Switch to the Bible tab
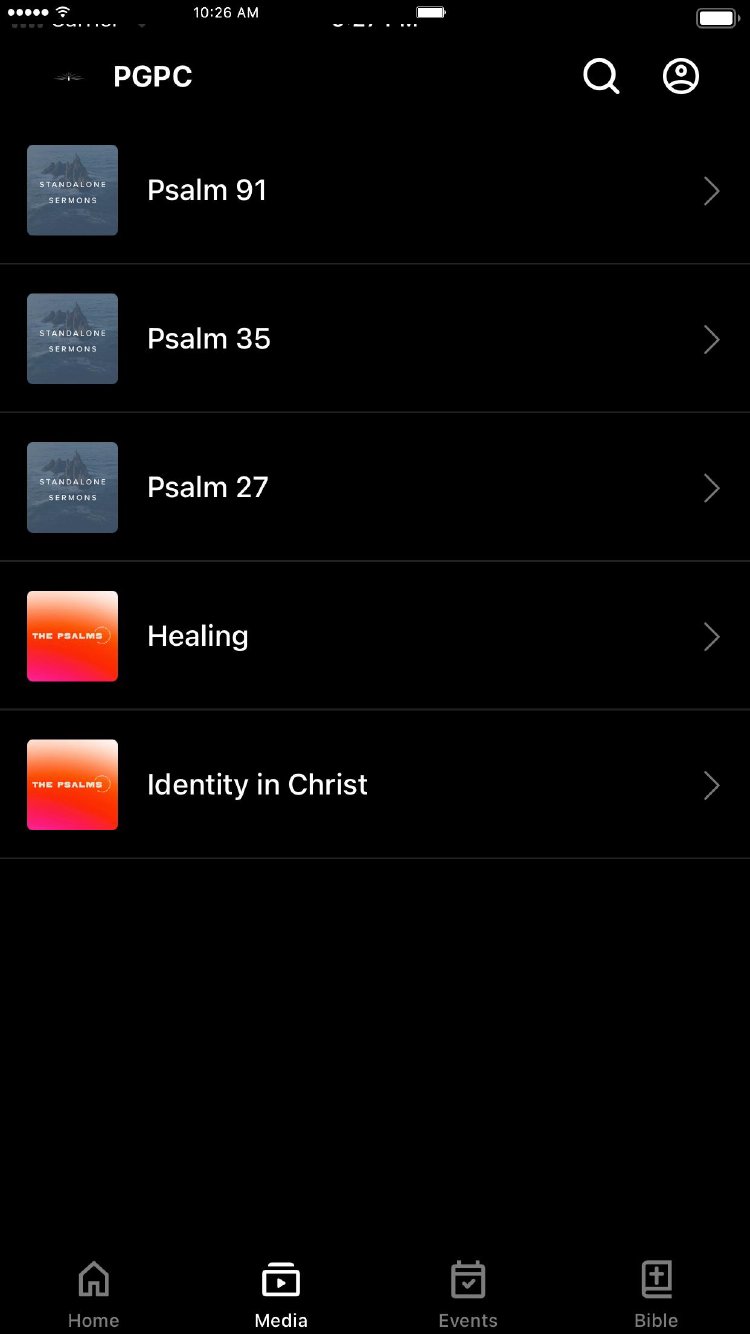750x1334 pixels. [x=656, y=1294]
